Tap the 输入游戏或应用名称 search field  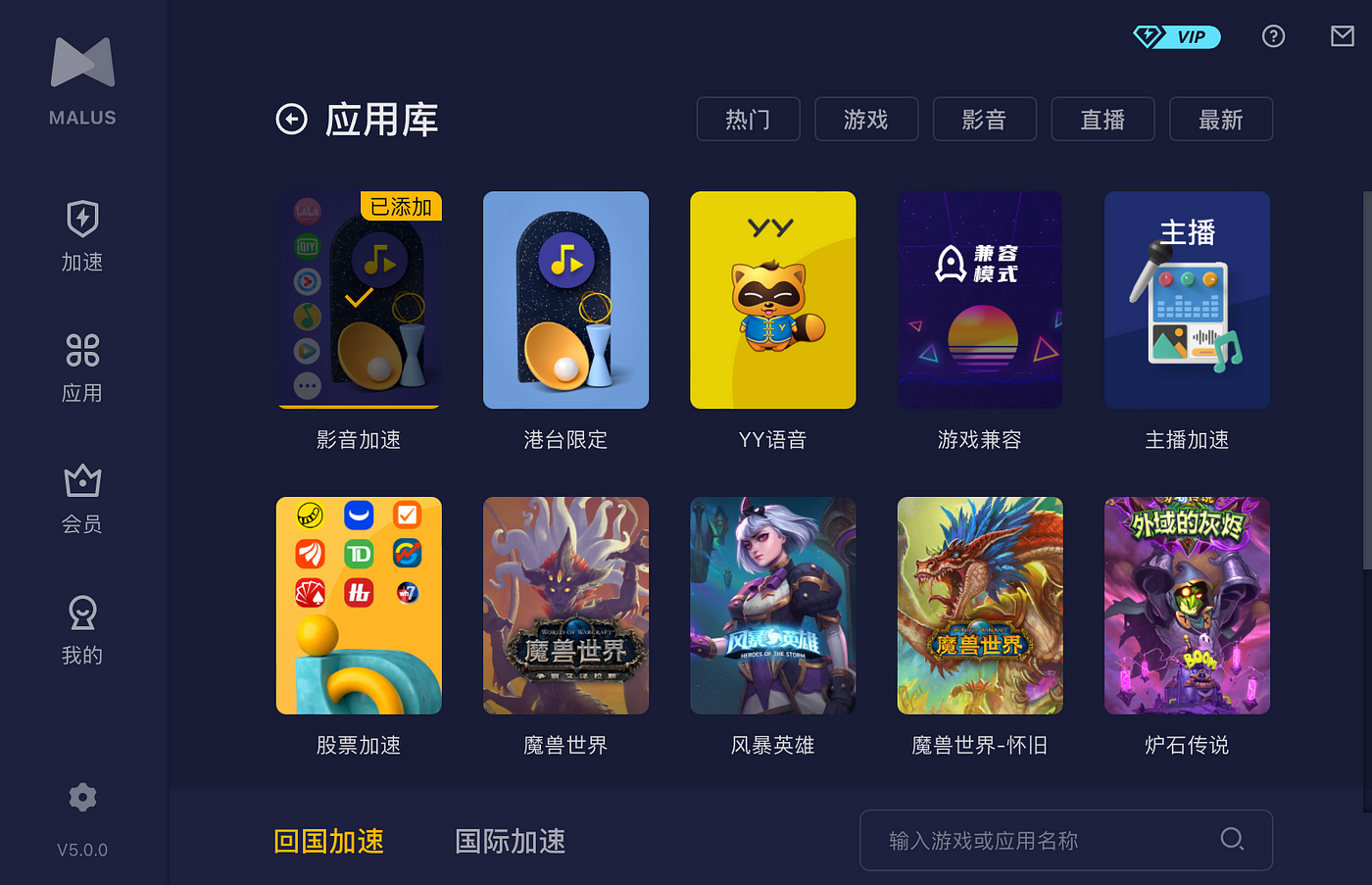pos(1039,841)
